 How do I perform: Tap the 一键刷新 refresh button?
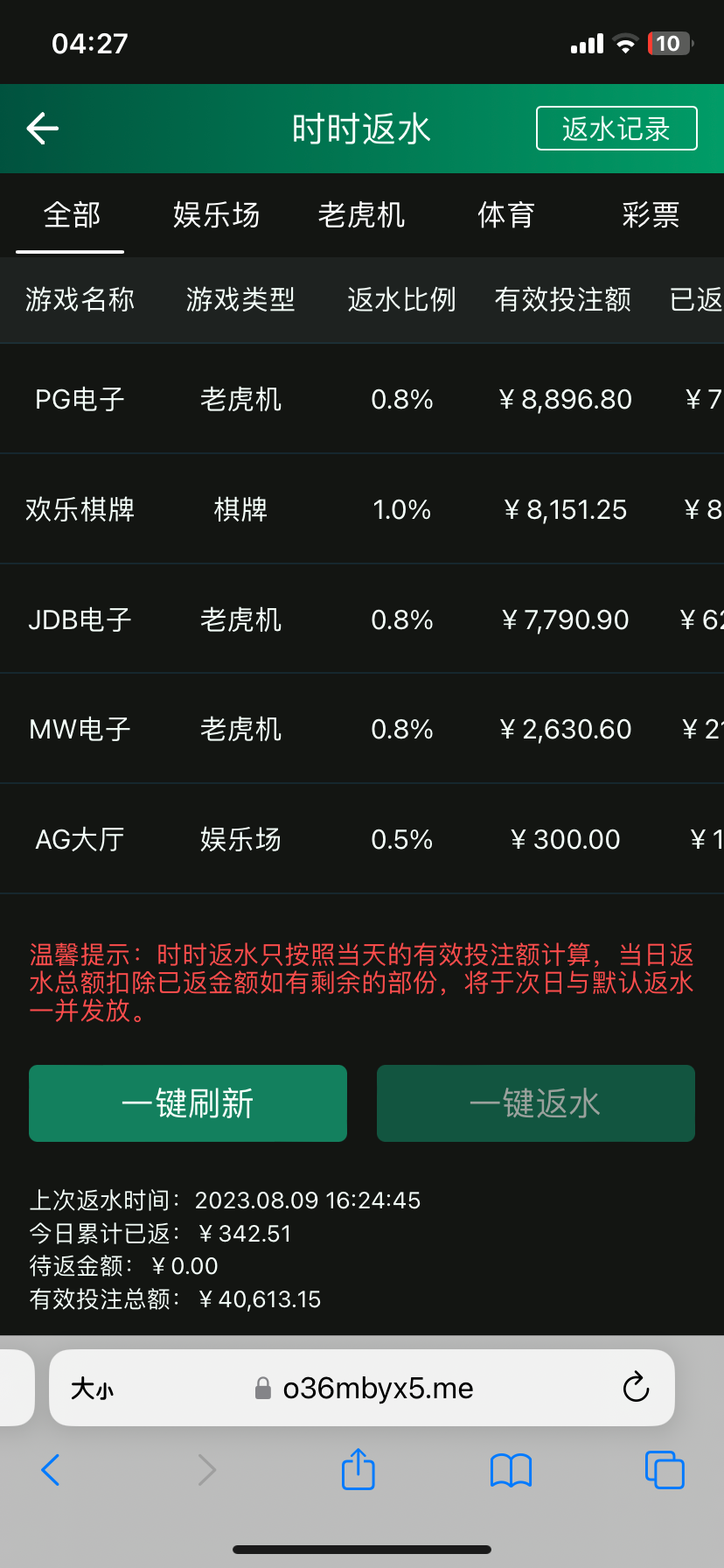(x=188, y=1103)
